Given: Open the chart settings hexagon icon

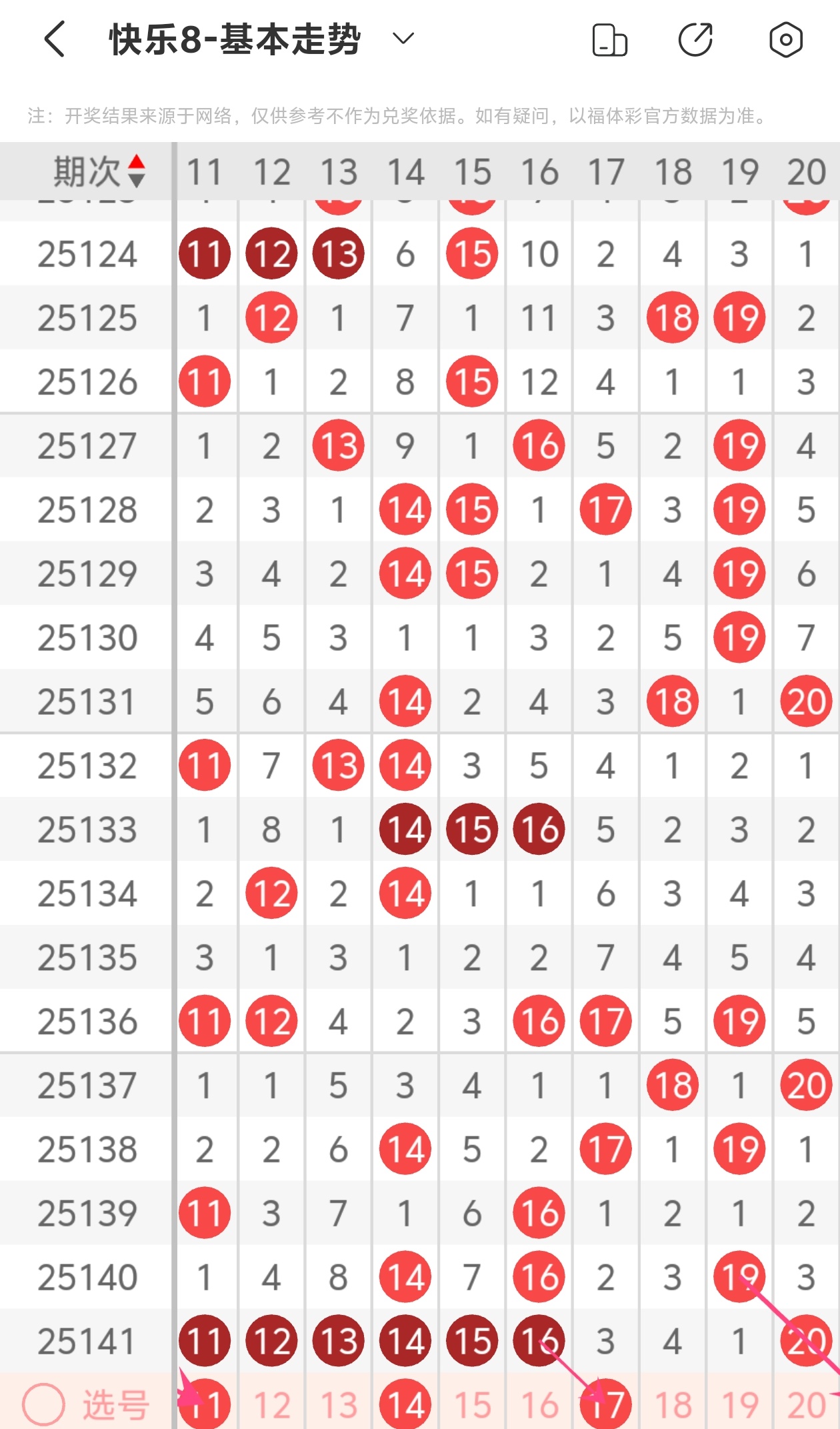Looking at the screenshot, I should coord(785,40).
